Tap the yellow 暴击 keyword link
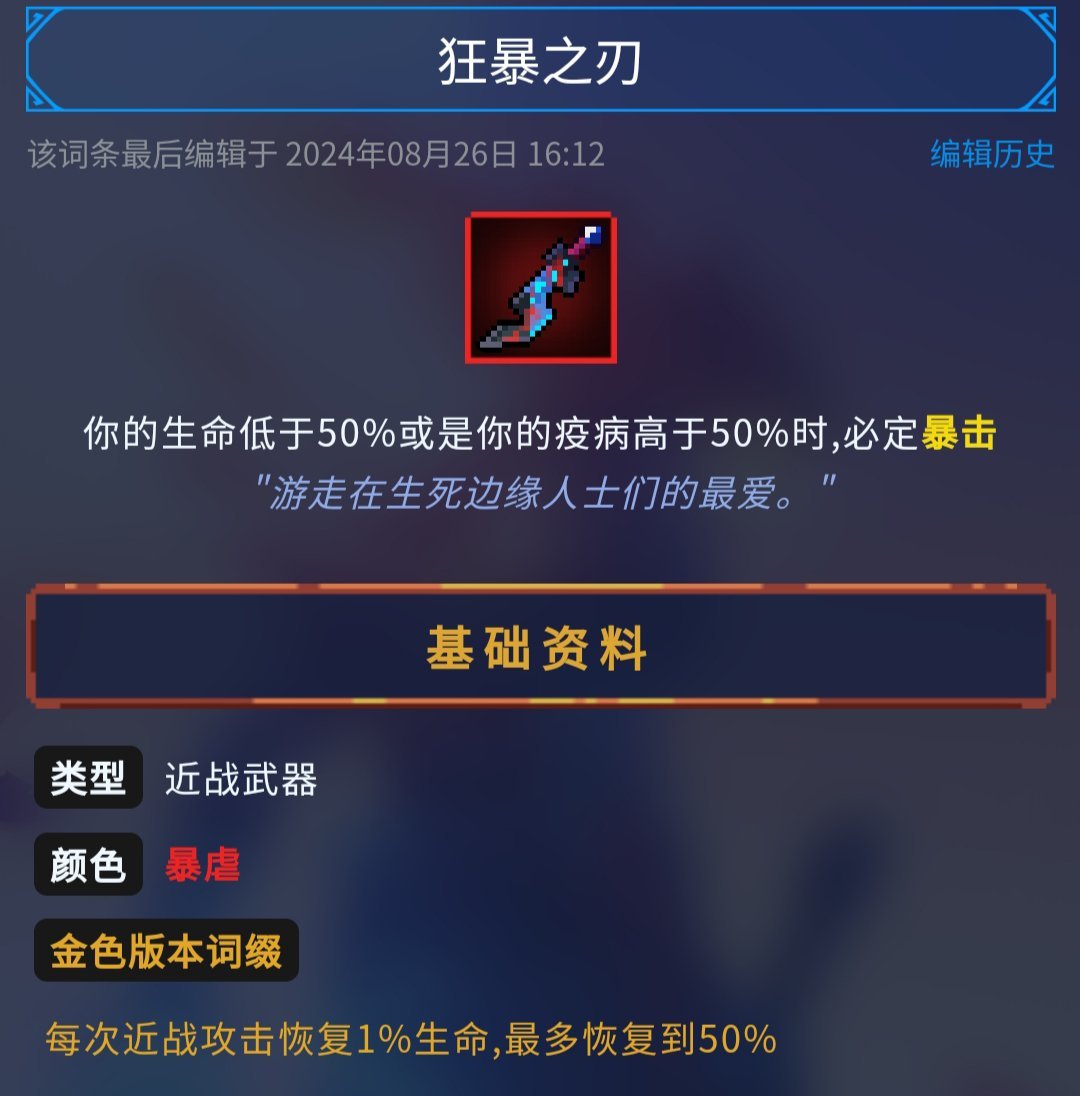The width and height of the screenshot is (1080, 1096). click(958, 434)
